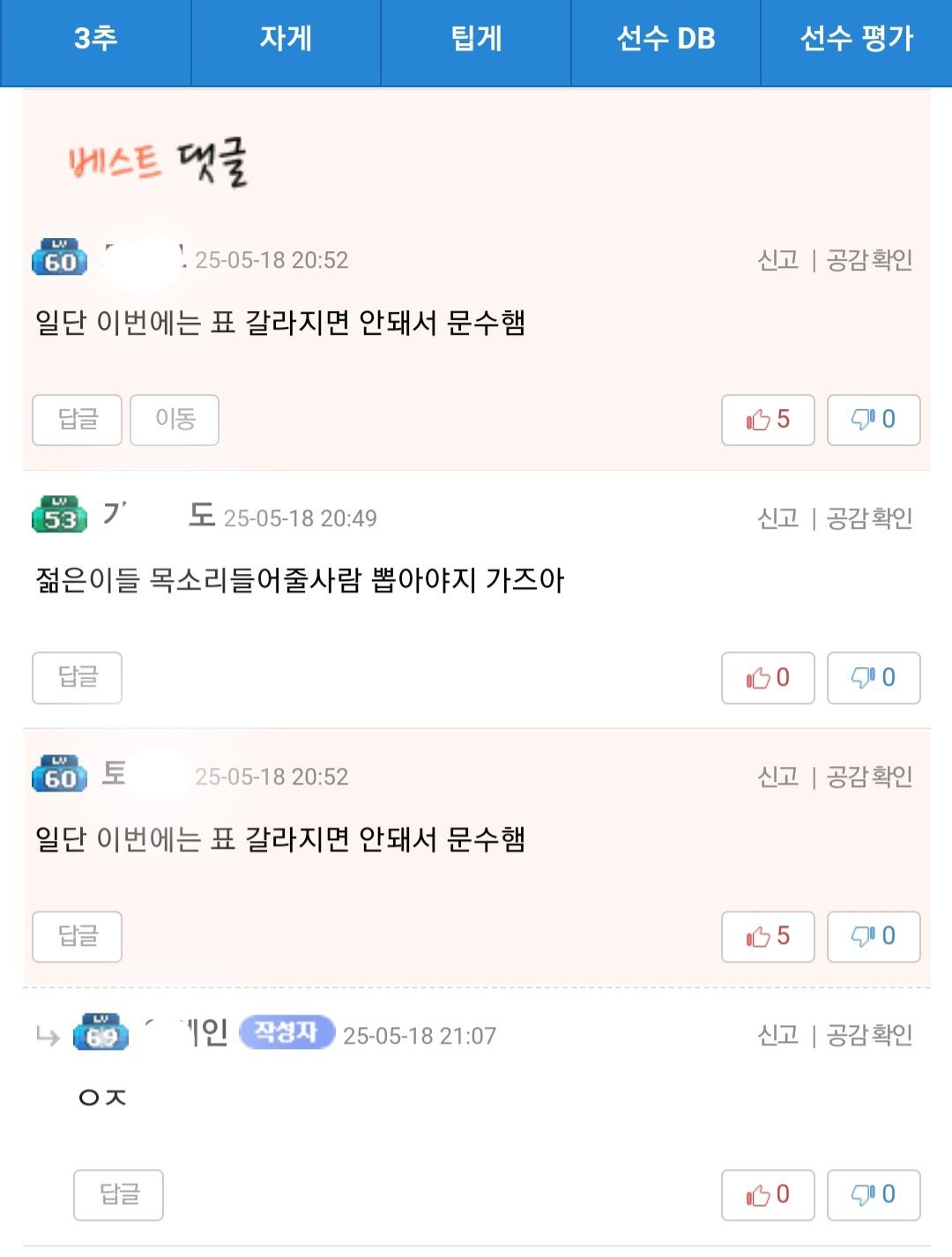Report the 20:49 comment via 신고
This screenshot has width=952, height=1257.
777,518
